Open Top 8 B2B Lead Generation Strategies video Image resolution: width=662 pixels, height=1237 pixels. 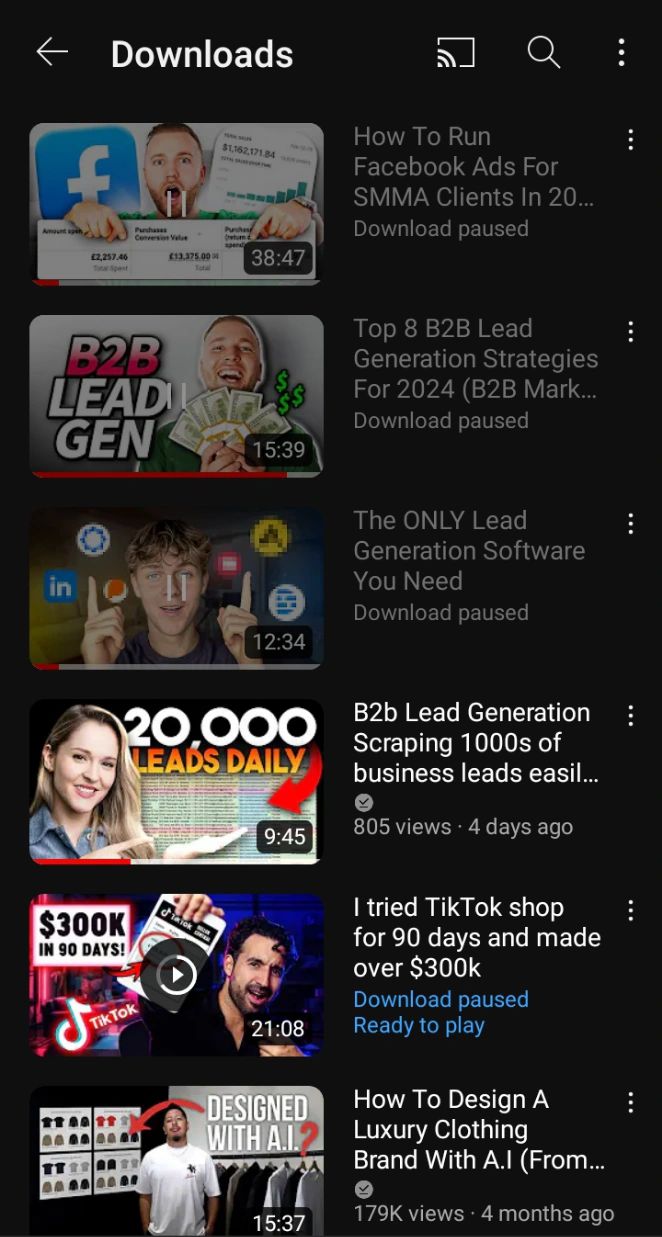[x=176, y=396]
